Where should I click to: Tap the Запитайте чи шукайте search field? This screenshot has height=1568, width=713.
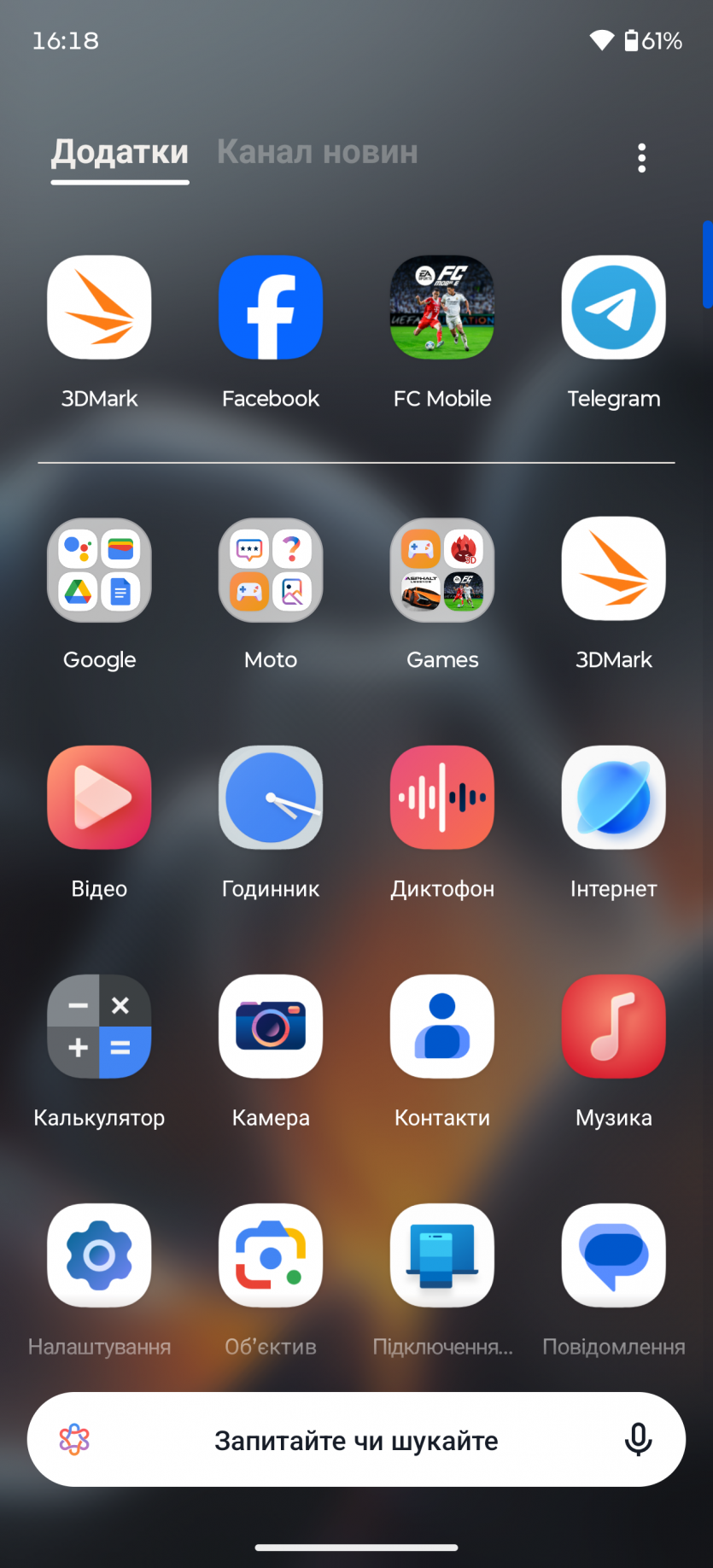click(356, 1441)
